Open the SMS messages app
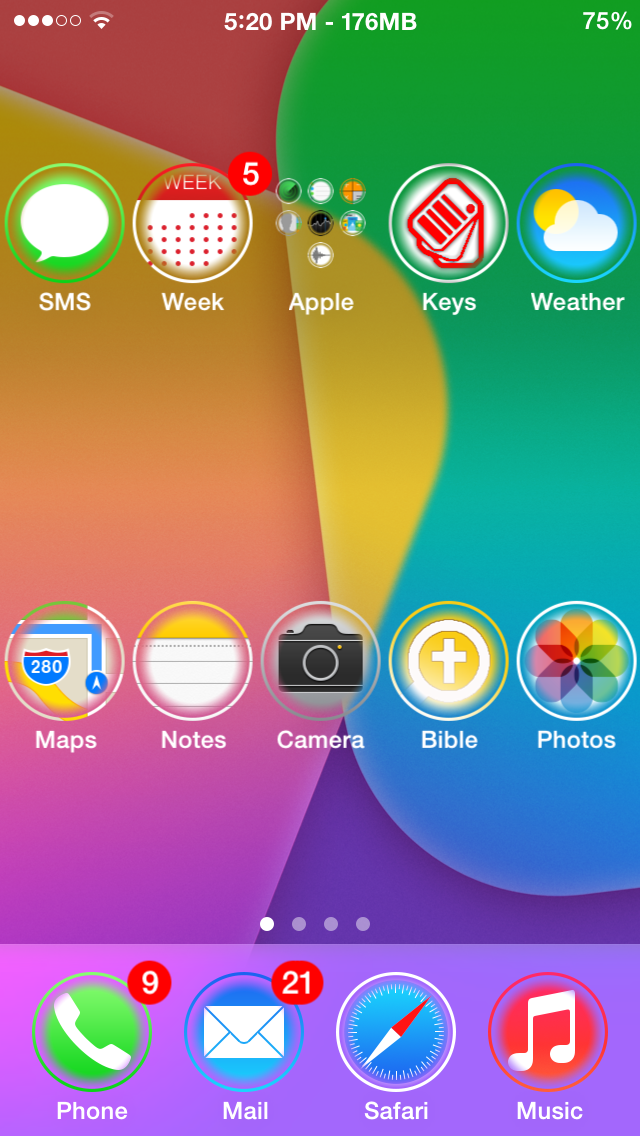 [64, 223]
